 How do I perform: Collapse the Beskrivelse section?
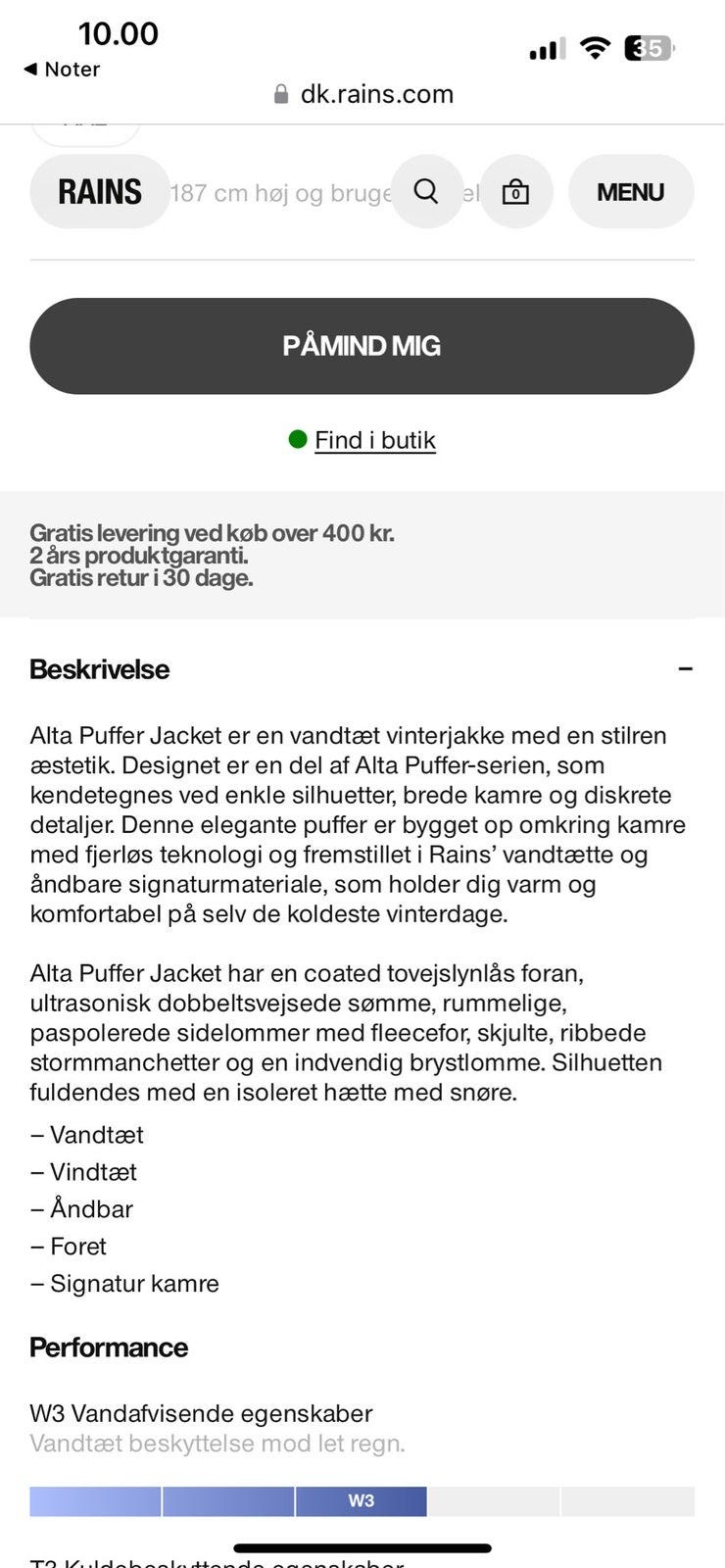(686, 669)
